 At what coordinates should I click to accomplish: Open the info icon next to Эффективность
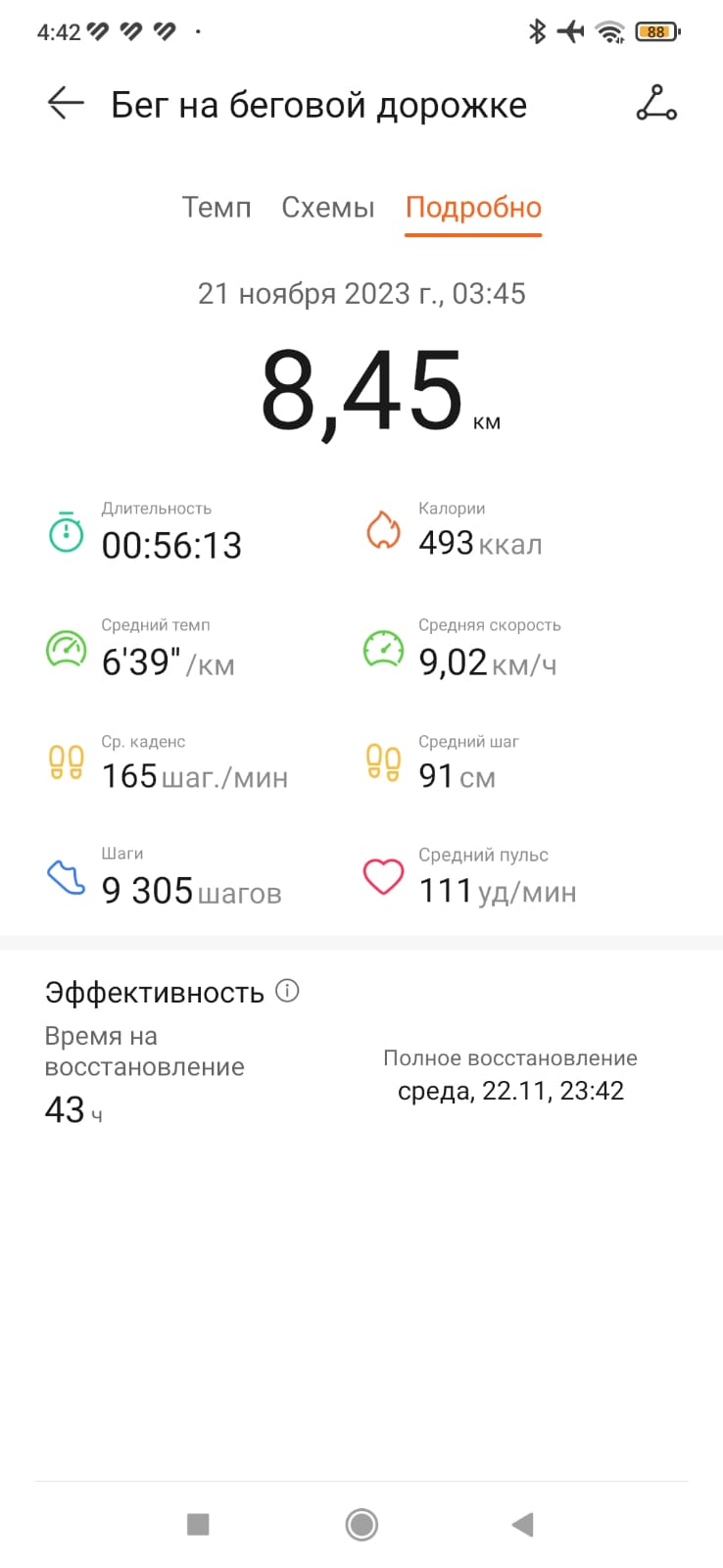tap(287, 991)
